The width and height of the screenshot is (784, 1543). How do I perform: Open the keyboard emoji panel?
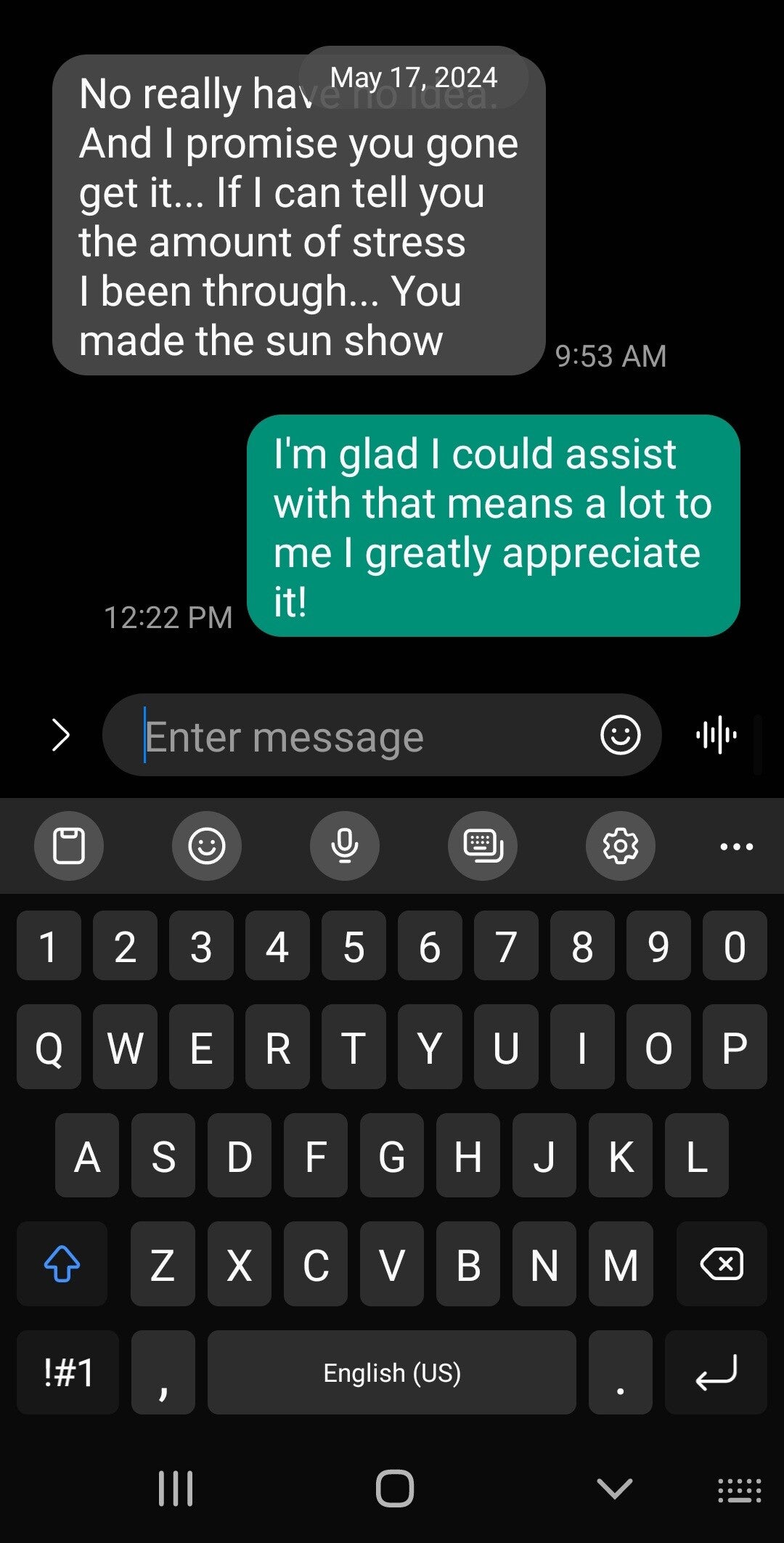207,846
